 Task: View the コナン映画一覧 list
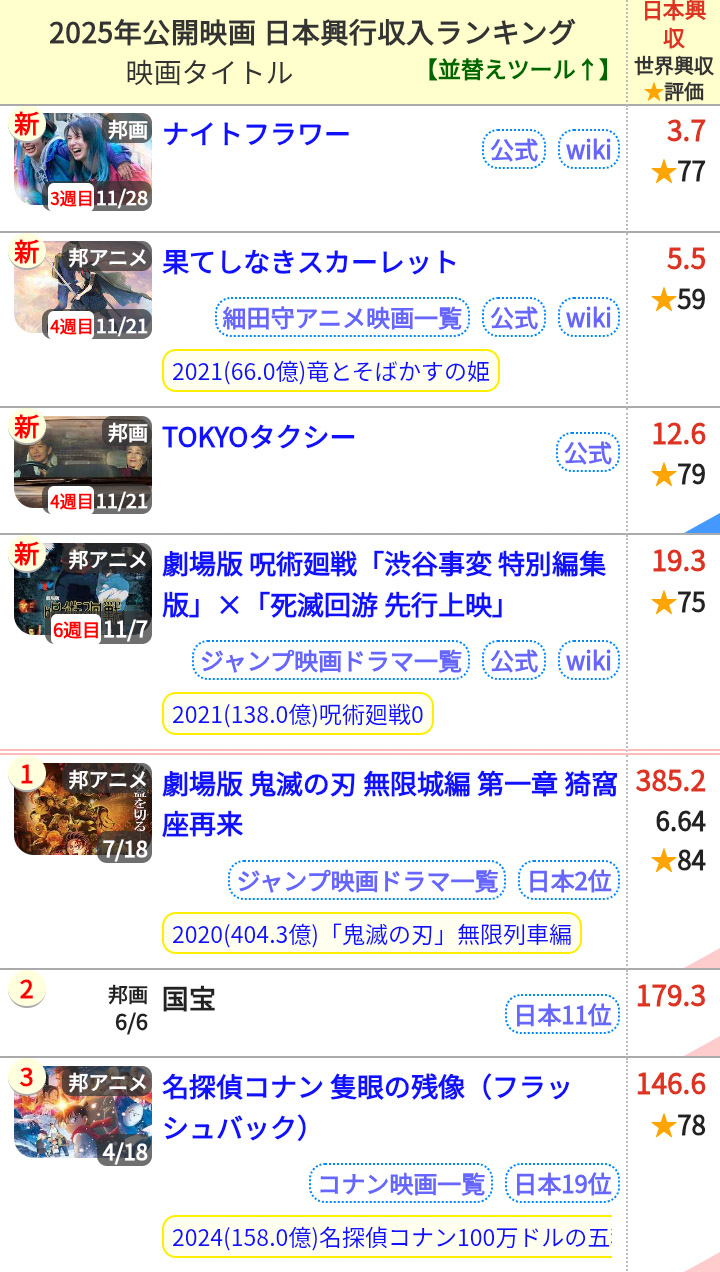click(x=401, y=1184)
